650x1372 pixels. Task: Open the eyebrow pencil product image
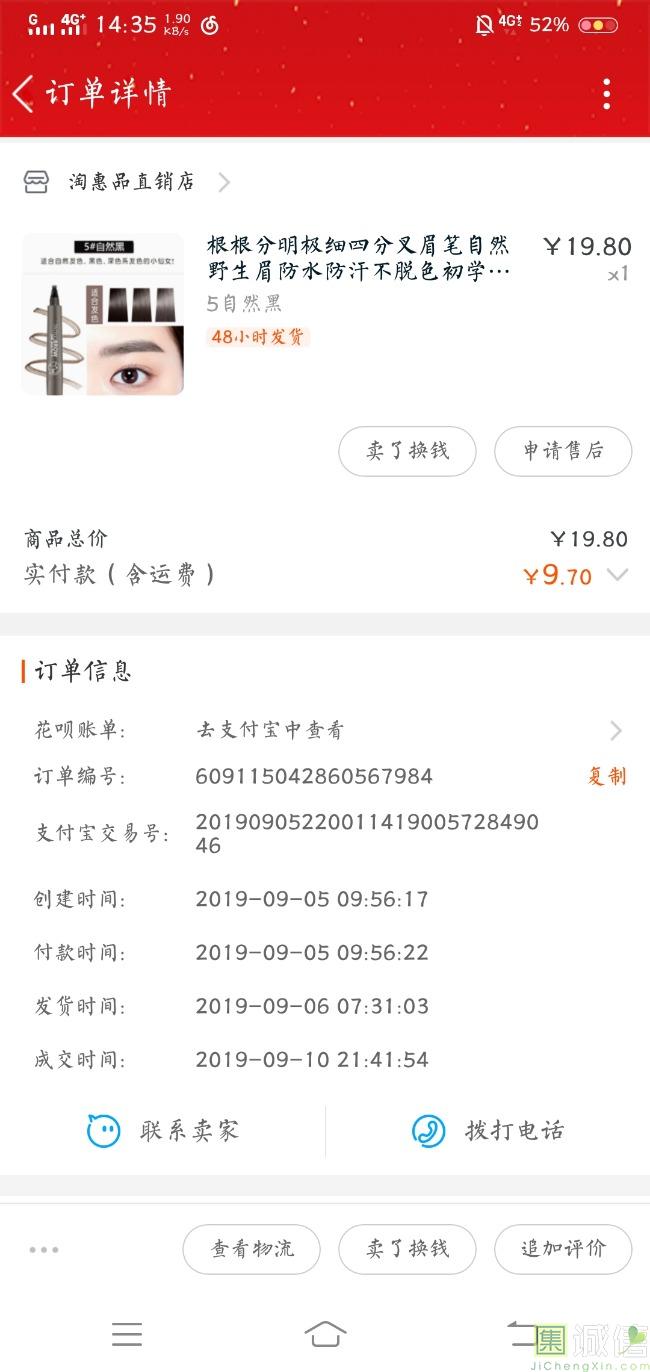click(103, 314)
